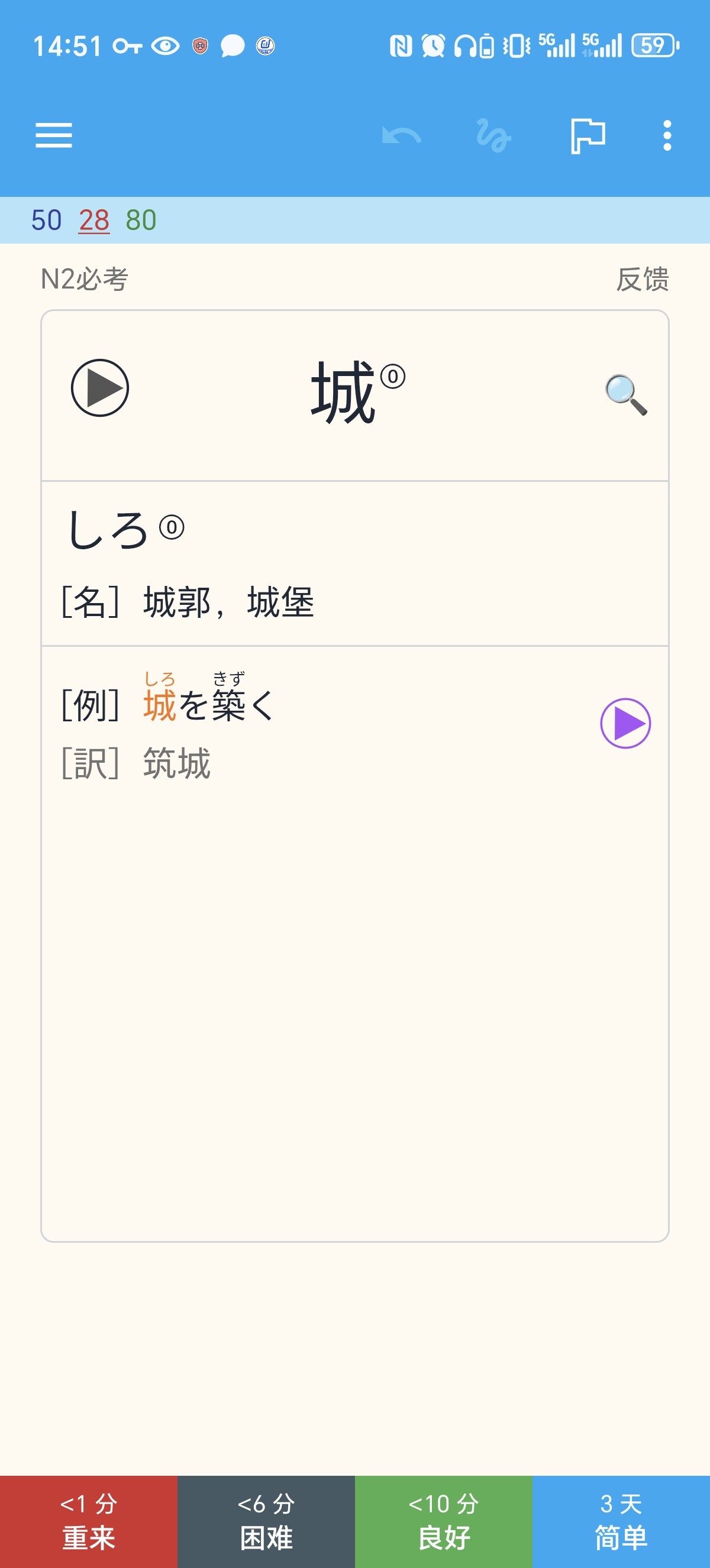
Task: Rate the card as 困难
Action: [x=266, y=1521]
